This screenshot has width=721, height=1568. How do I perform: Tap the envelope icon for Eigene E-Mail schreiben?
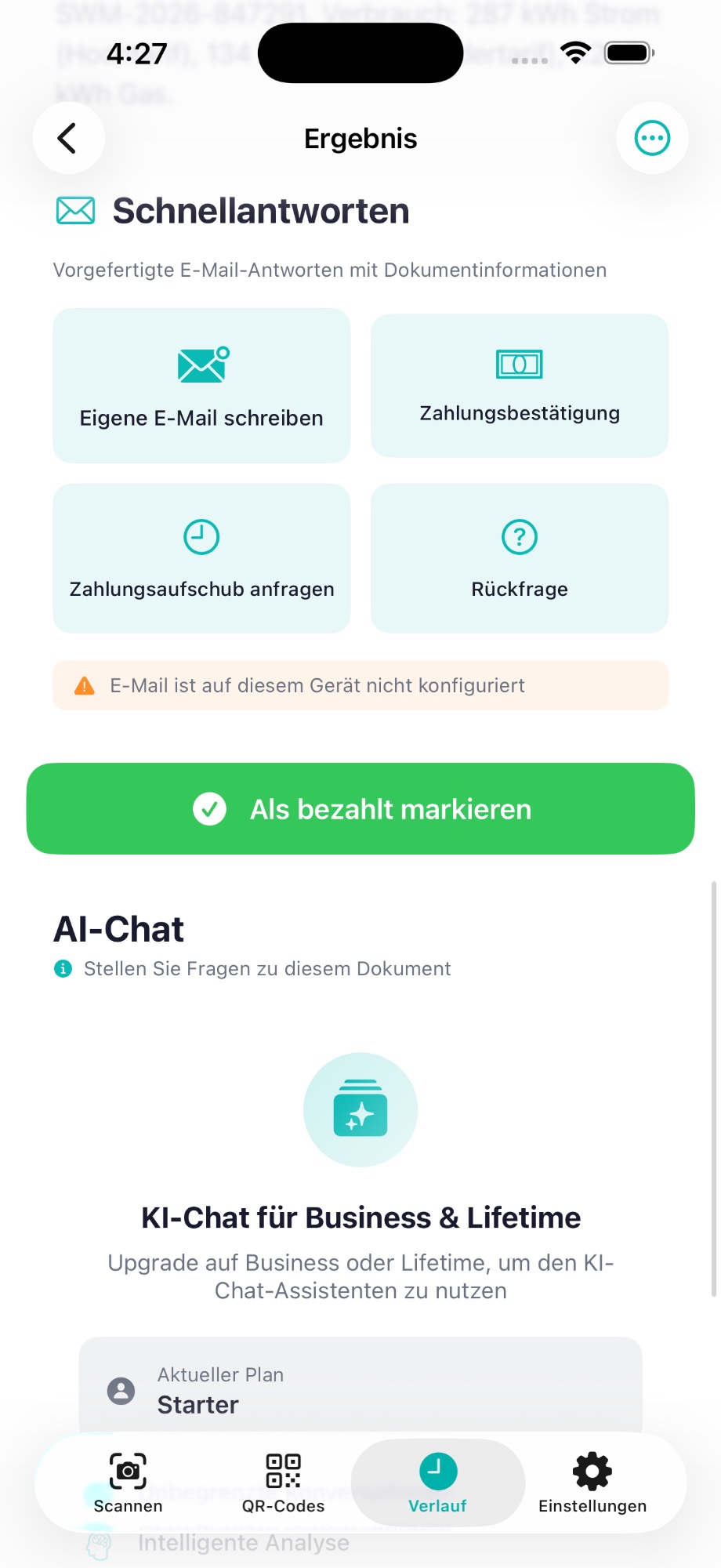[201, 364]
